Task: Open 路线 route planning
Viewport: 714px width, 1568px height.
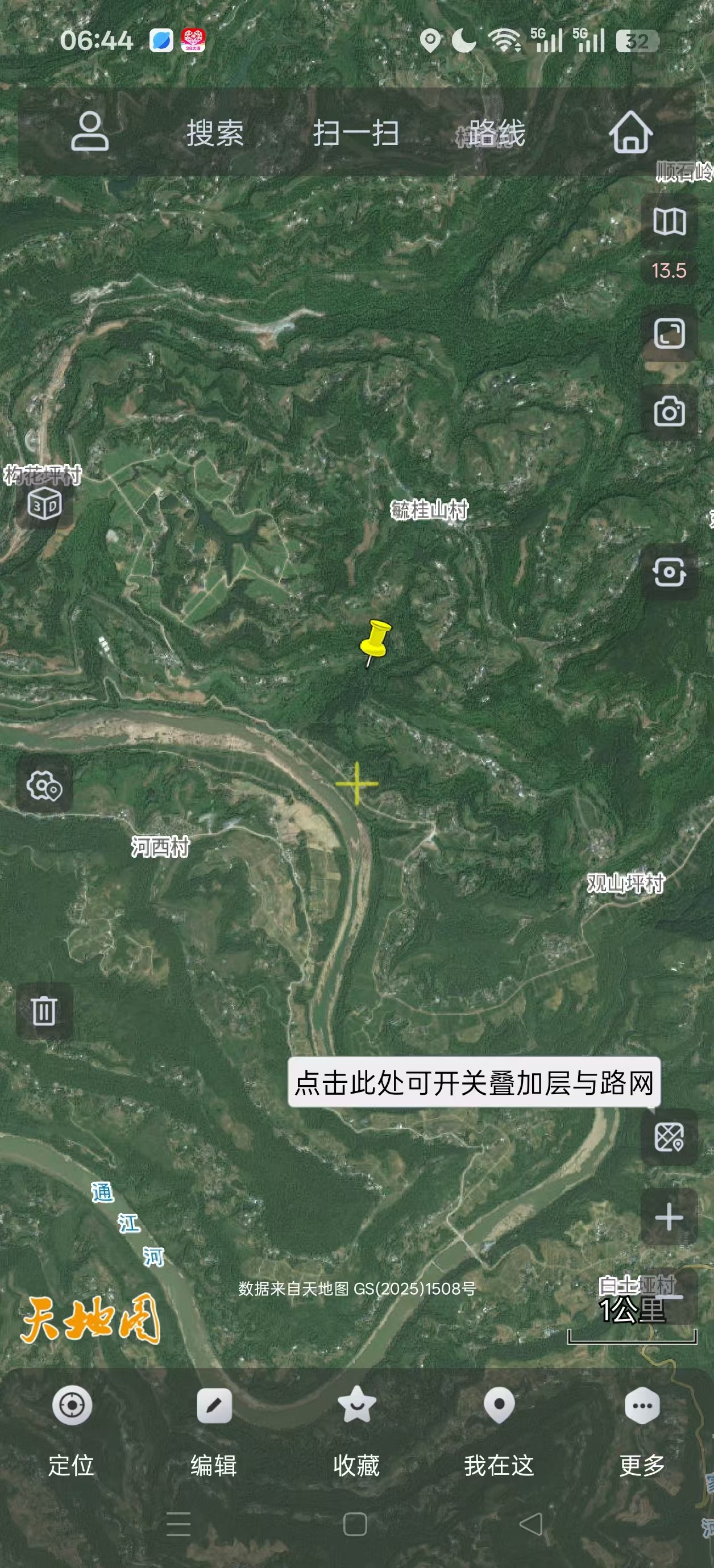Action: [x=496, y=133]
